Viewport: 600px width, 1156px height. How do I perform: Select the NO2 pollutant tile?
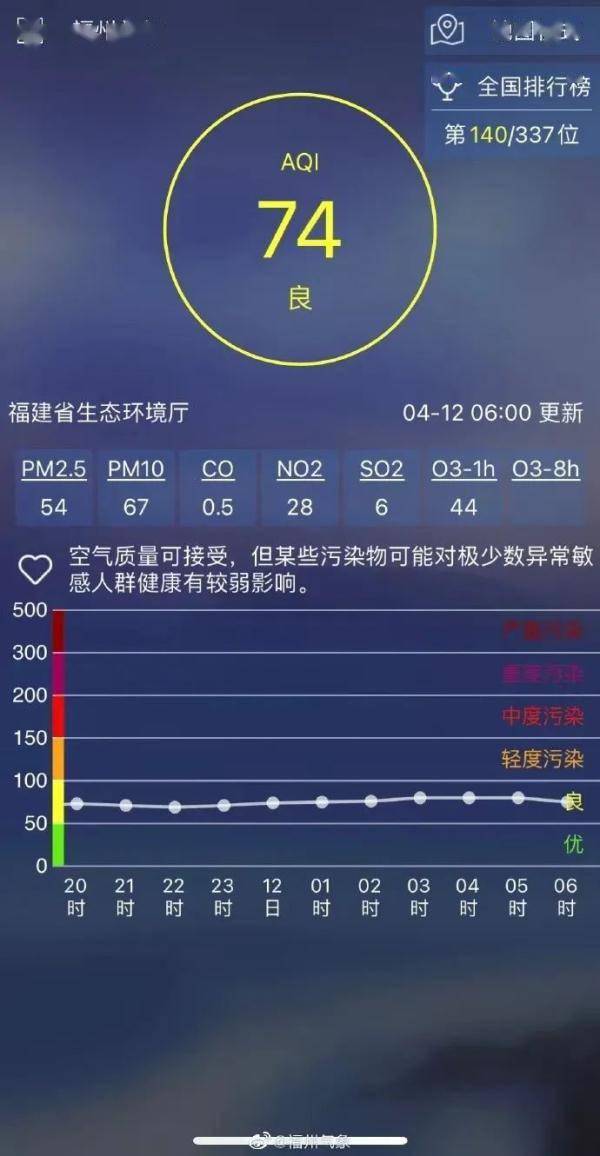coord(299,487)
